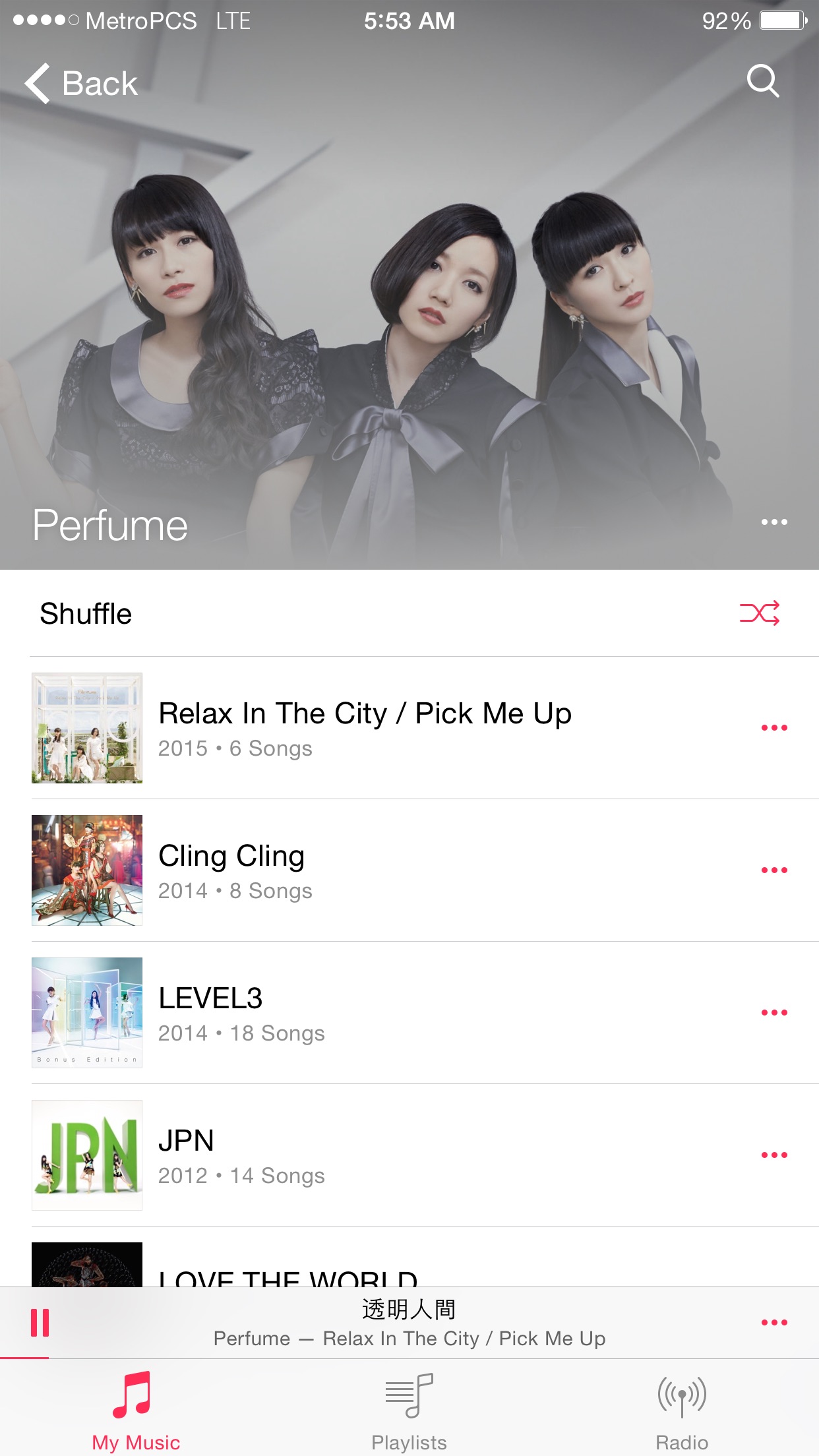Shuffle all Perfume songs
The image size is (819, 1456).
759,613
